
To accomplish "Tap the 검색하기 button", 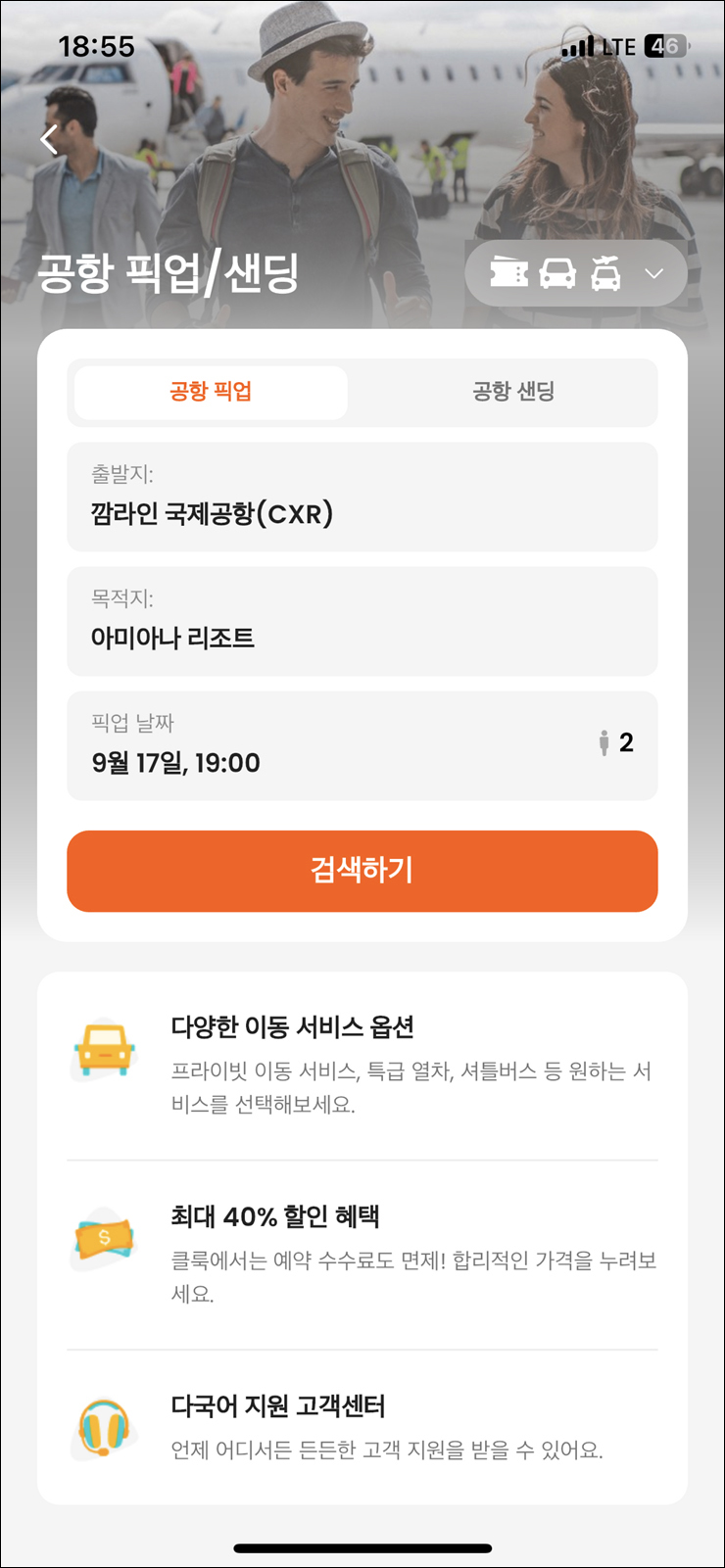I will [362, 872].
